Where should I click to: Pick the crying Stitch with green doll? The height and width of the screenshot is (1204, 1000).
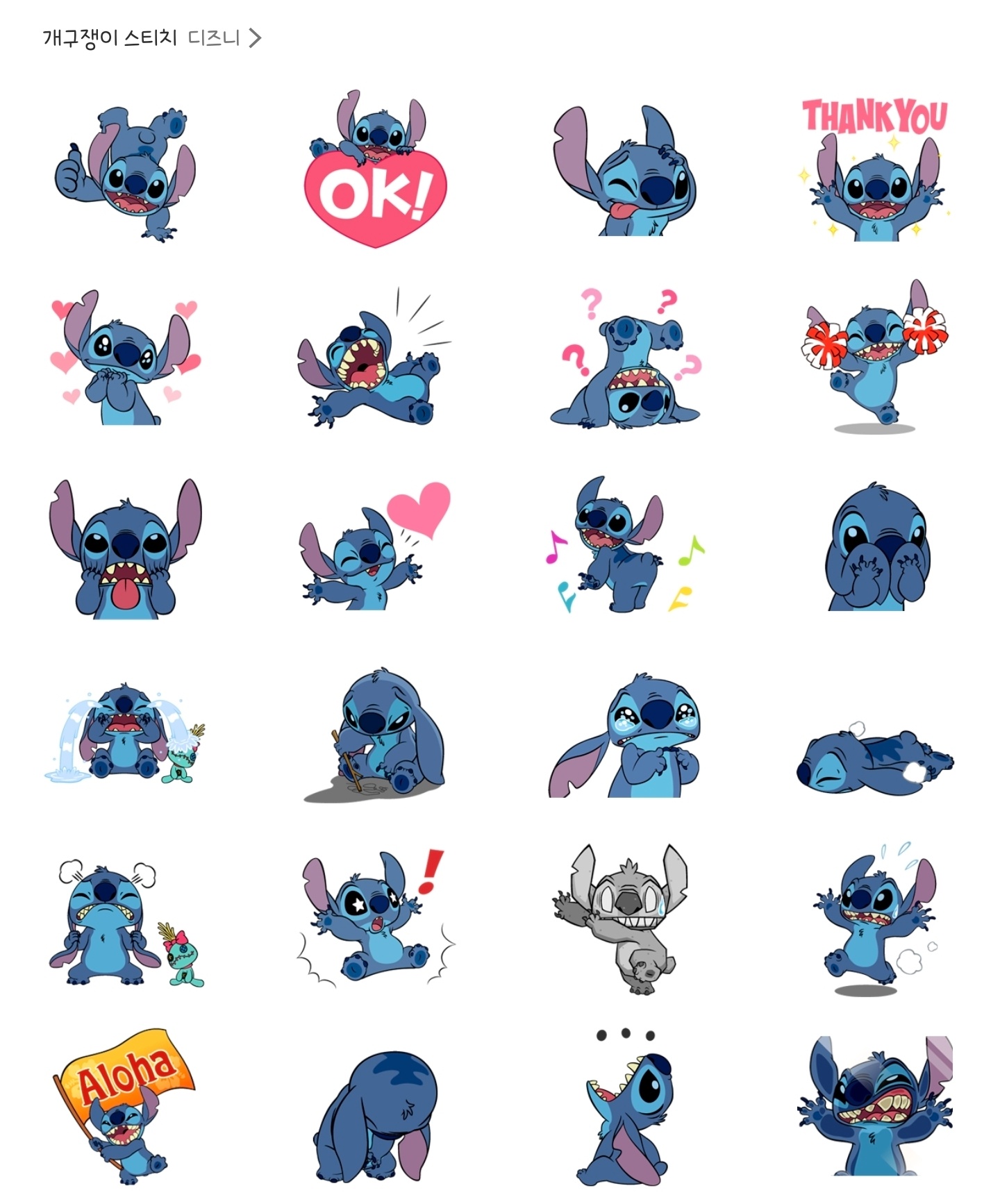125,733
